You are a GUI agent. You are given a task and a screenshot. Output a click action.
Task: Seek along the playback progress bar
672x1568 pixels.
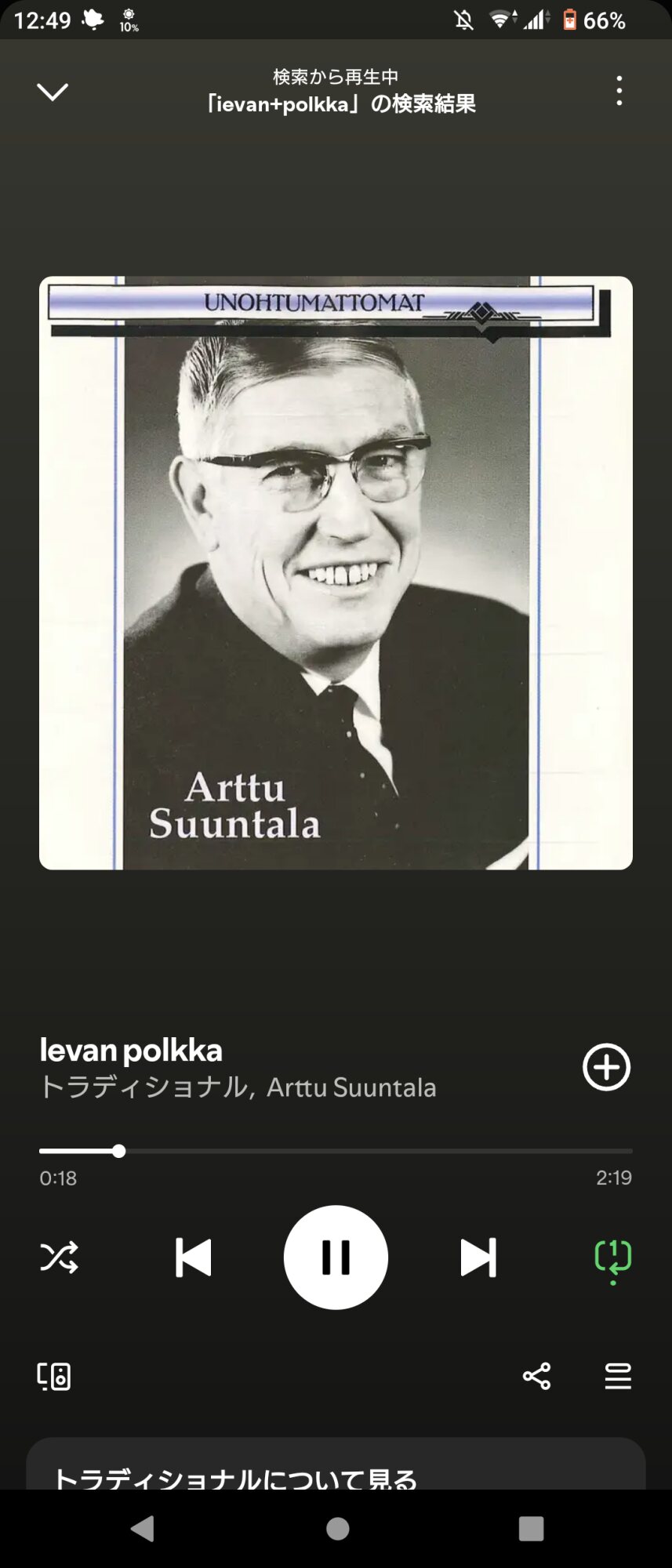[336, 1151]
